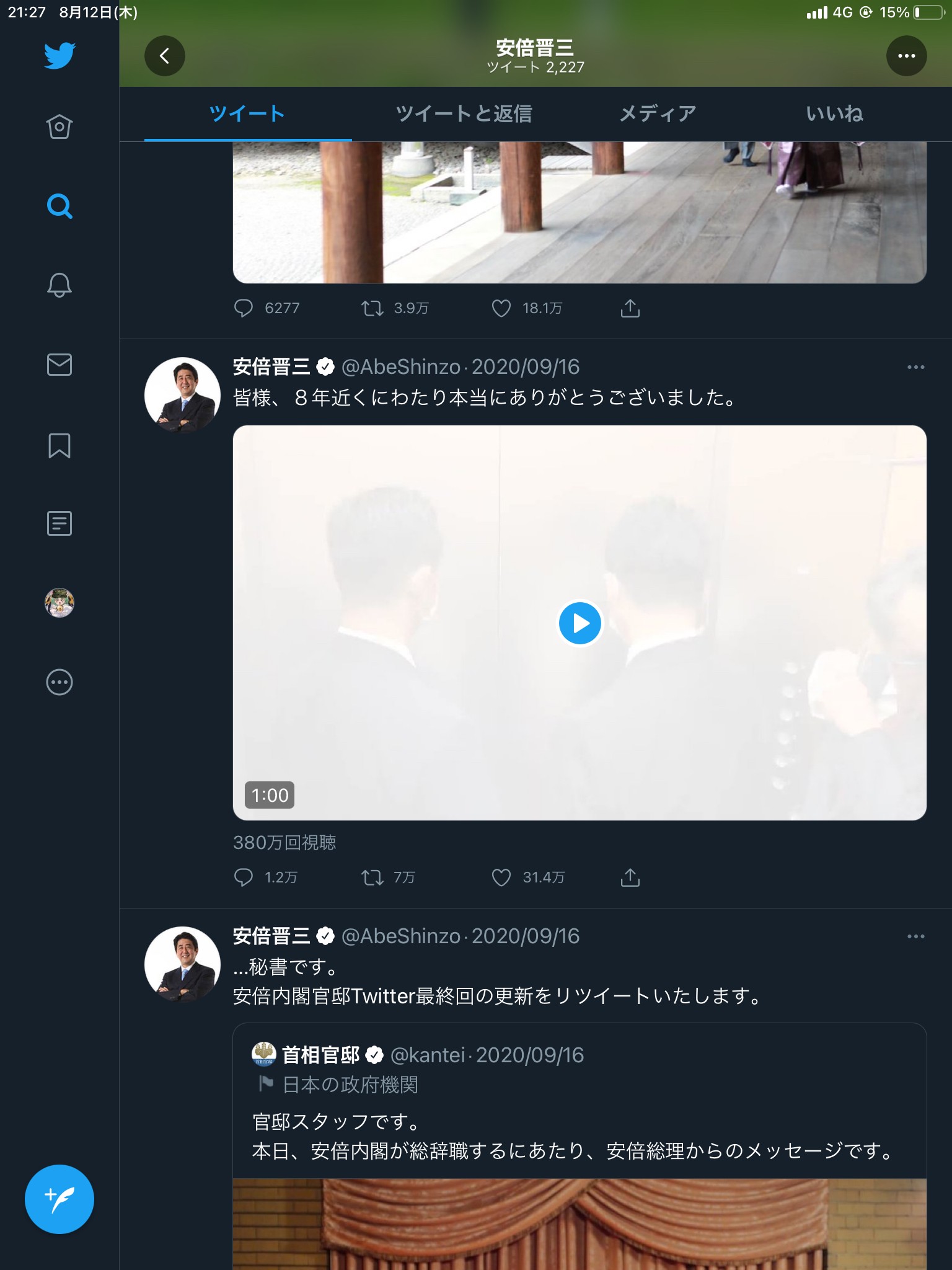Share the tweet with 18.1万 likes
This screenshot has width=952, height=1270.
pos(630,308)
